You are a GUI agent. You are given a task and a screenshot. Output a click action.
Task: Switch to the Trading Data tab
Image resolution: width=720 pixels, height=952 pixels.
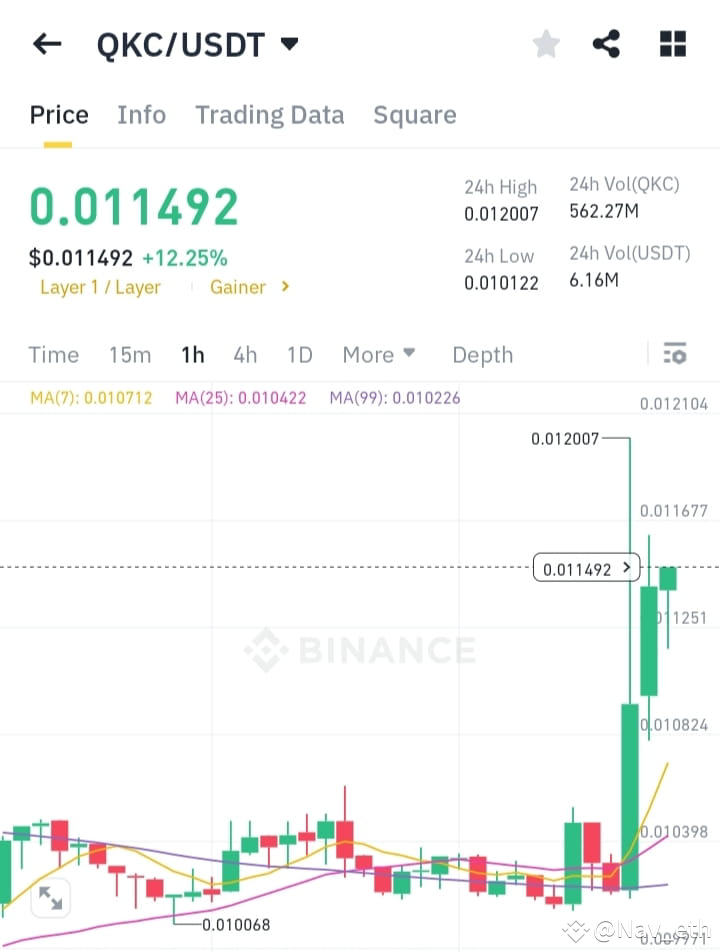pyautogui.click(x=270, y=114)
